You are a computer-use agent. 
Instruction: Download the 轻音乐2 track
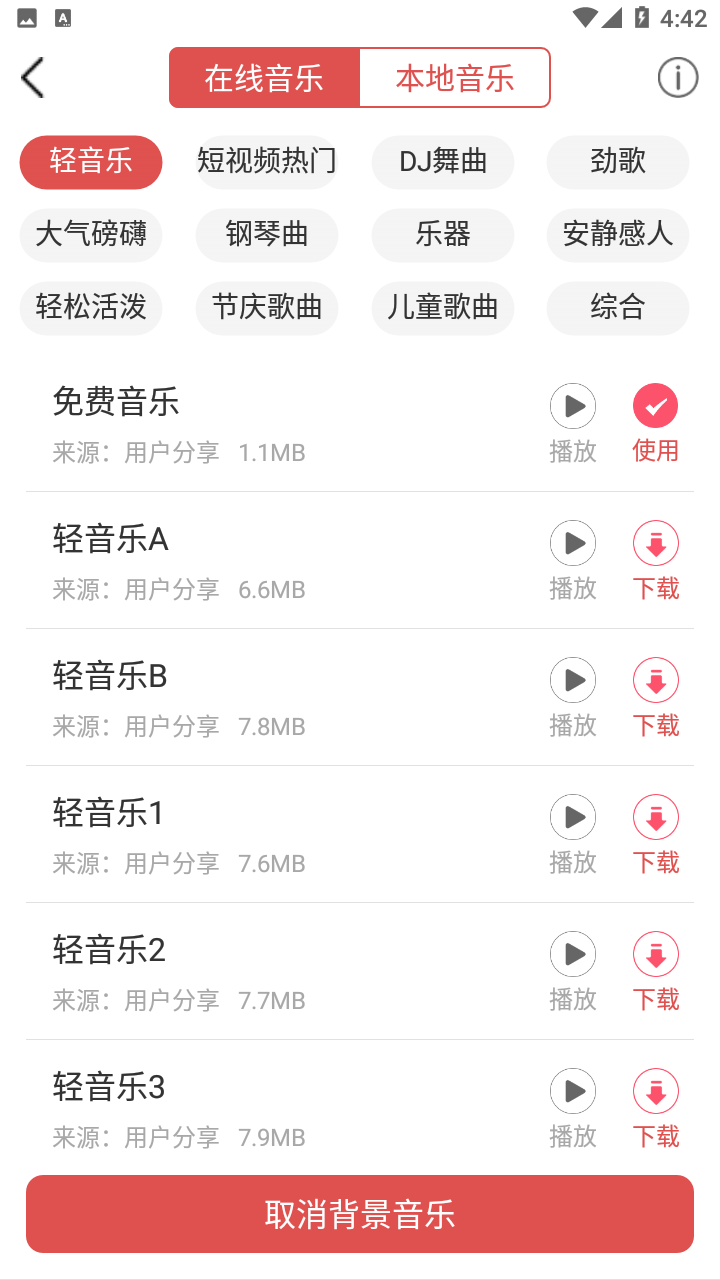656,955
